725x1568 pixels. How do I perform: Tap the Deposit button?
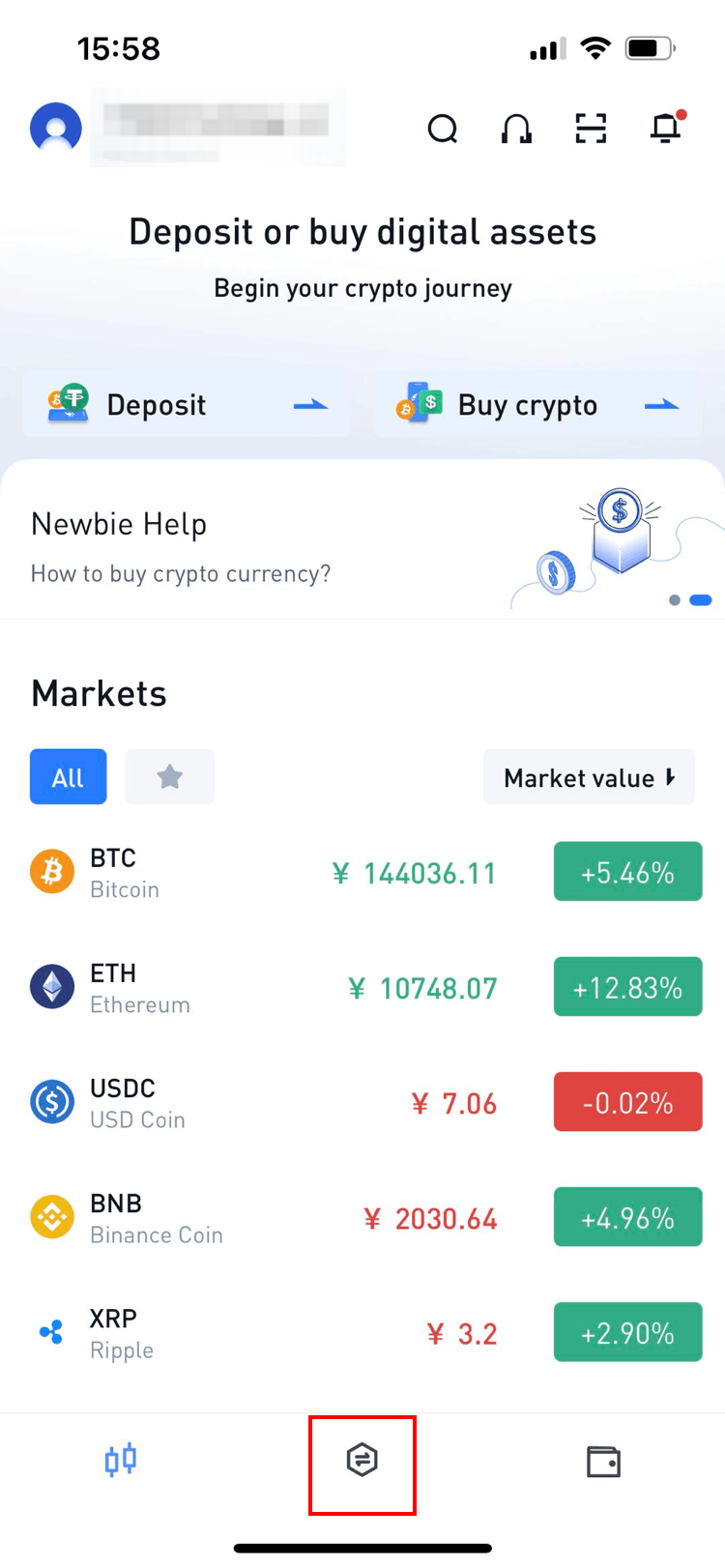[187, 405]
